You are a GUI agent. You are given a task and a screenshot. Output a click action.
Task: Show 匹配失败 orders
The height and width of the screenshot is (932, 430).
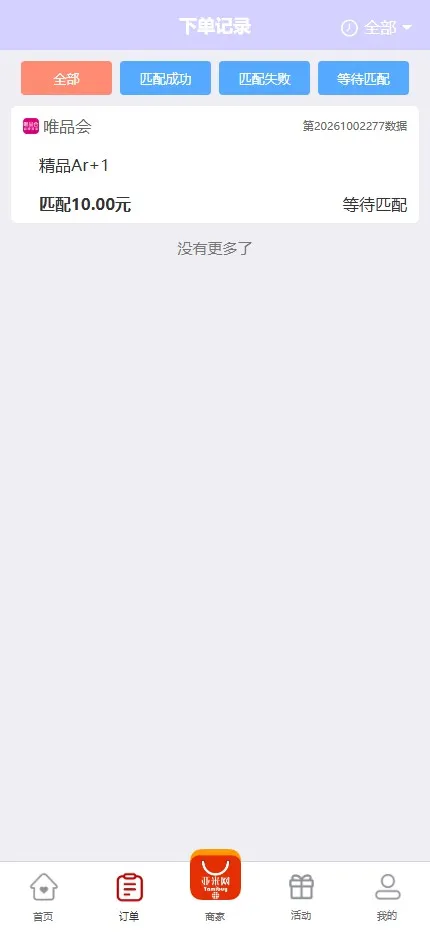pos(264,78)
